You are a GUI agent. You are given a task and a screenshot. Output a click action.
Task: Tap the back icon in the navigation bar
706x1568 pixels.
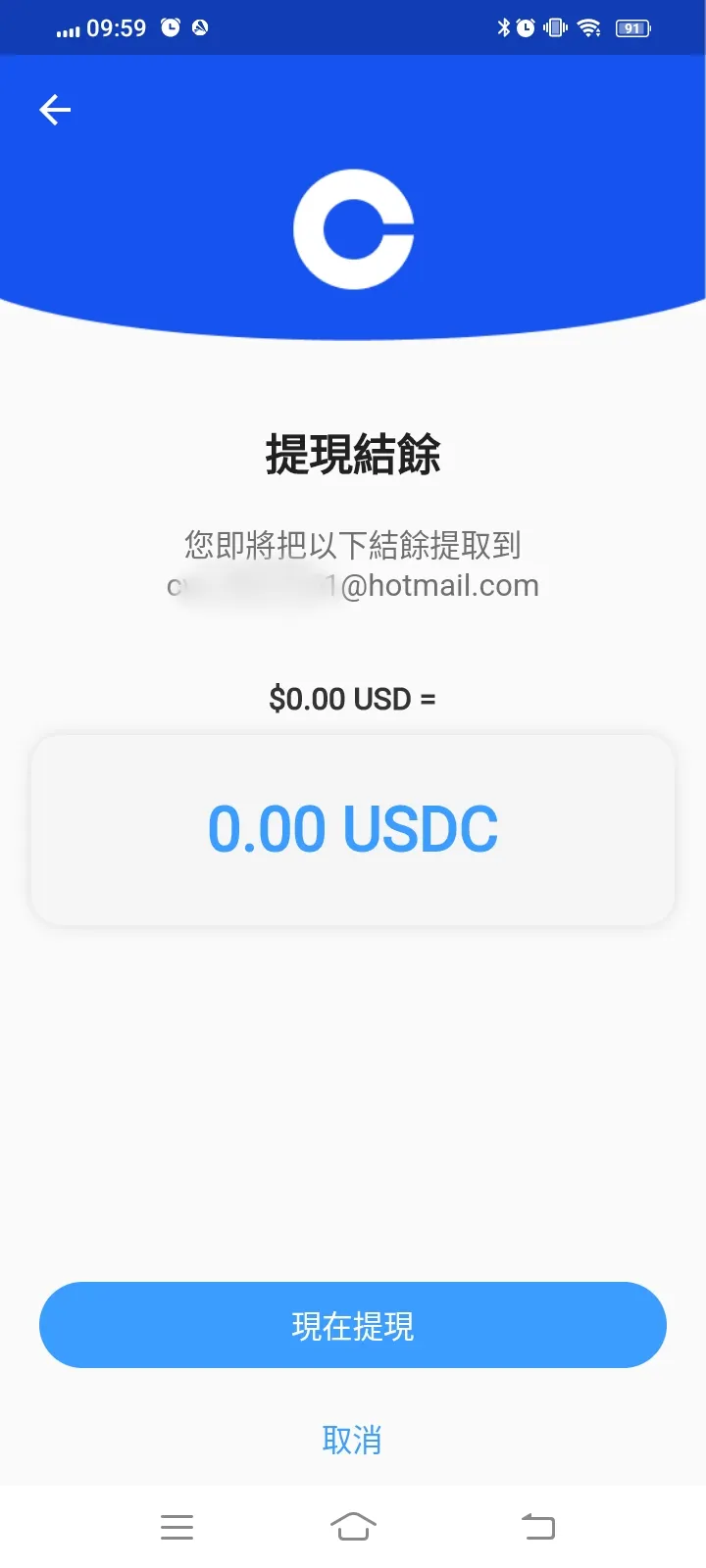tap(537, 1526)
